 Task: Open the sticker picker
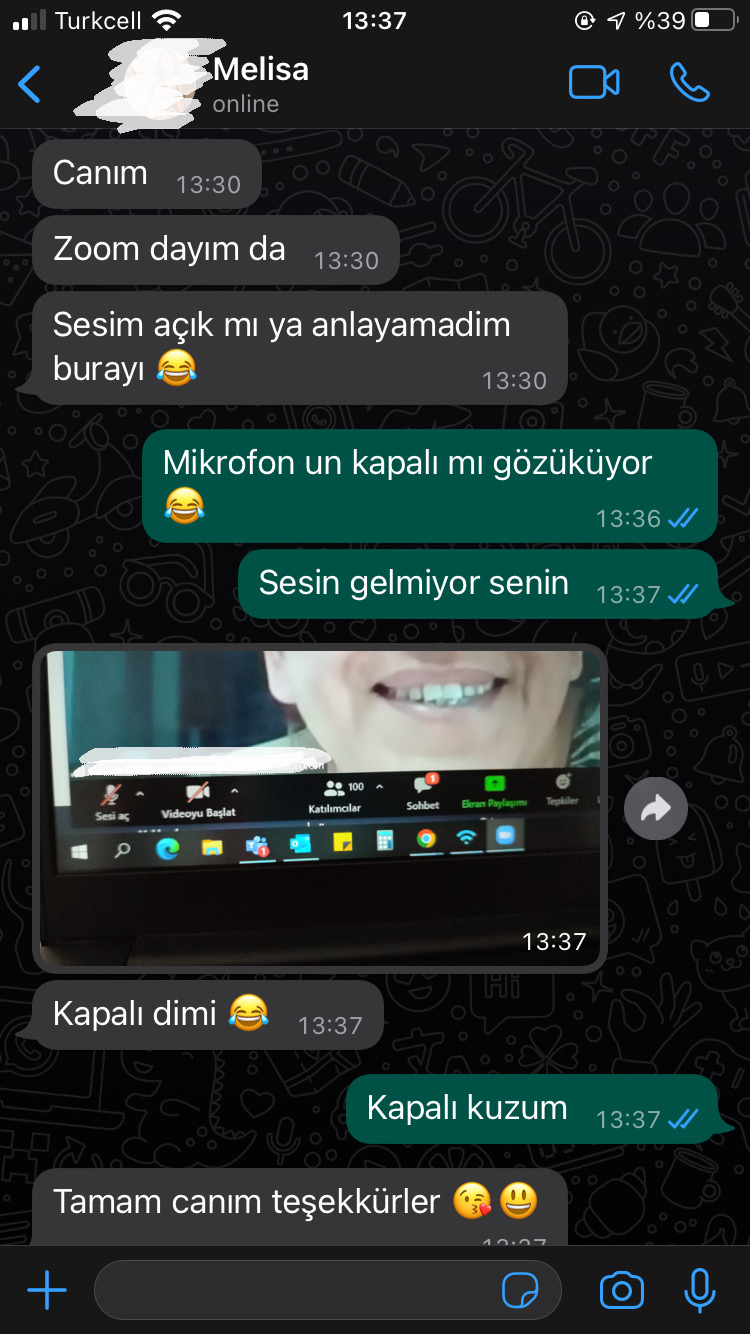520,1290
